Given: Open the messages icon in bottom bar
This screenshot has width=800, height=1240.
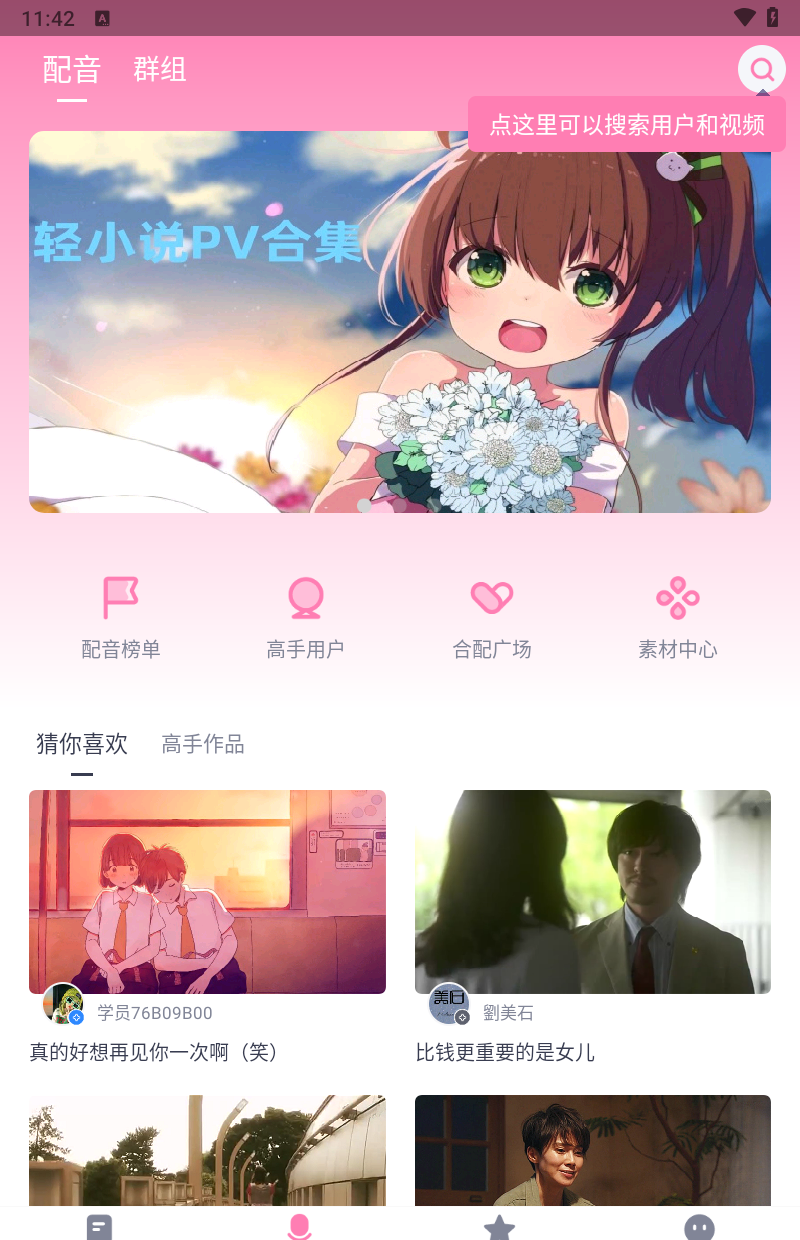Looking at the screenshot, I should (x=699, y=1225).
